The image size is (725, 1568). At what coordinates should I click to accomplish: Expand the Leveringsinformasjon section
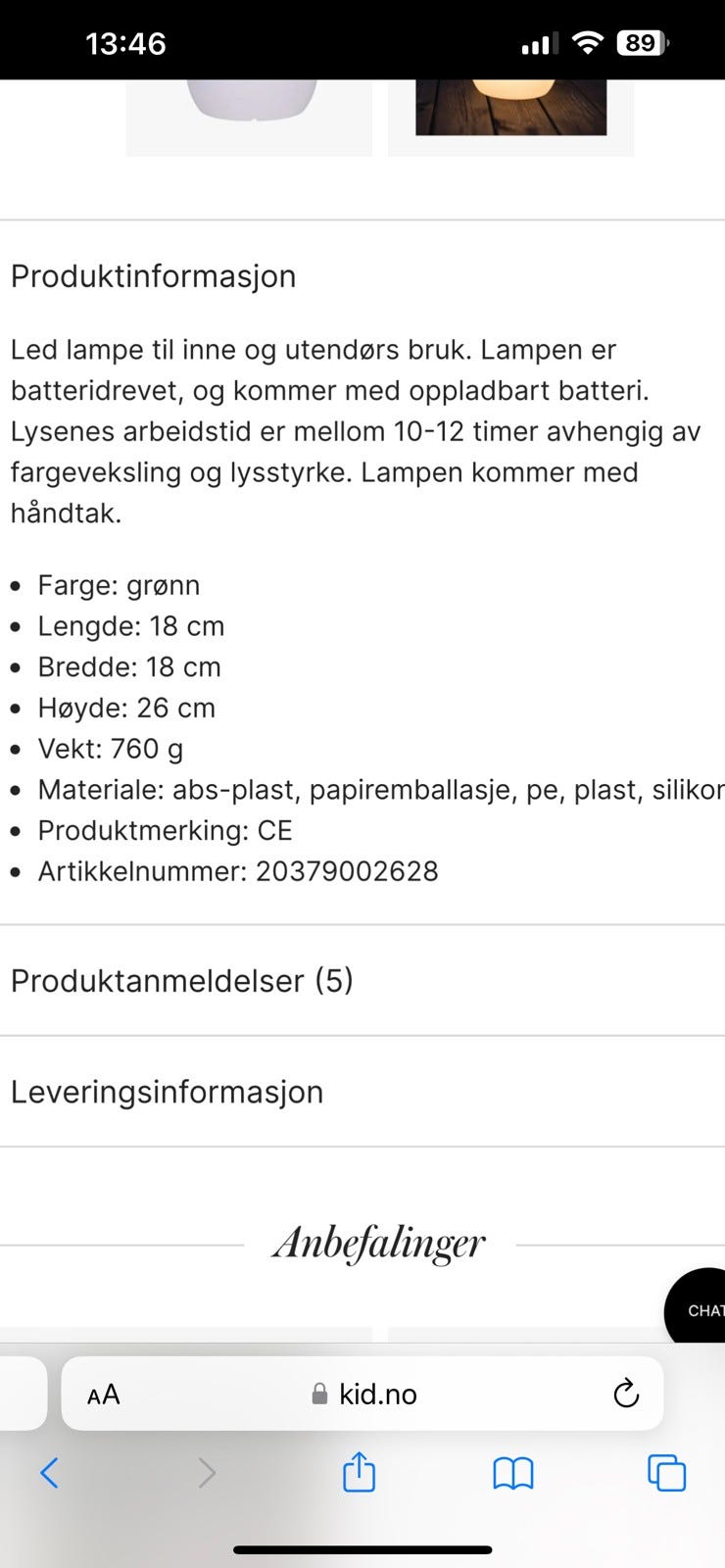pos(167,1091)
